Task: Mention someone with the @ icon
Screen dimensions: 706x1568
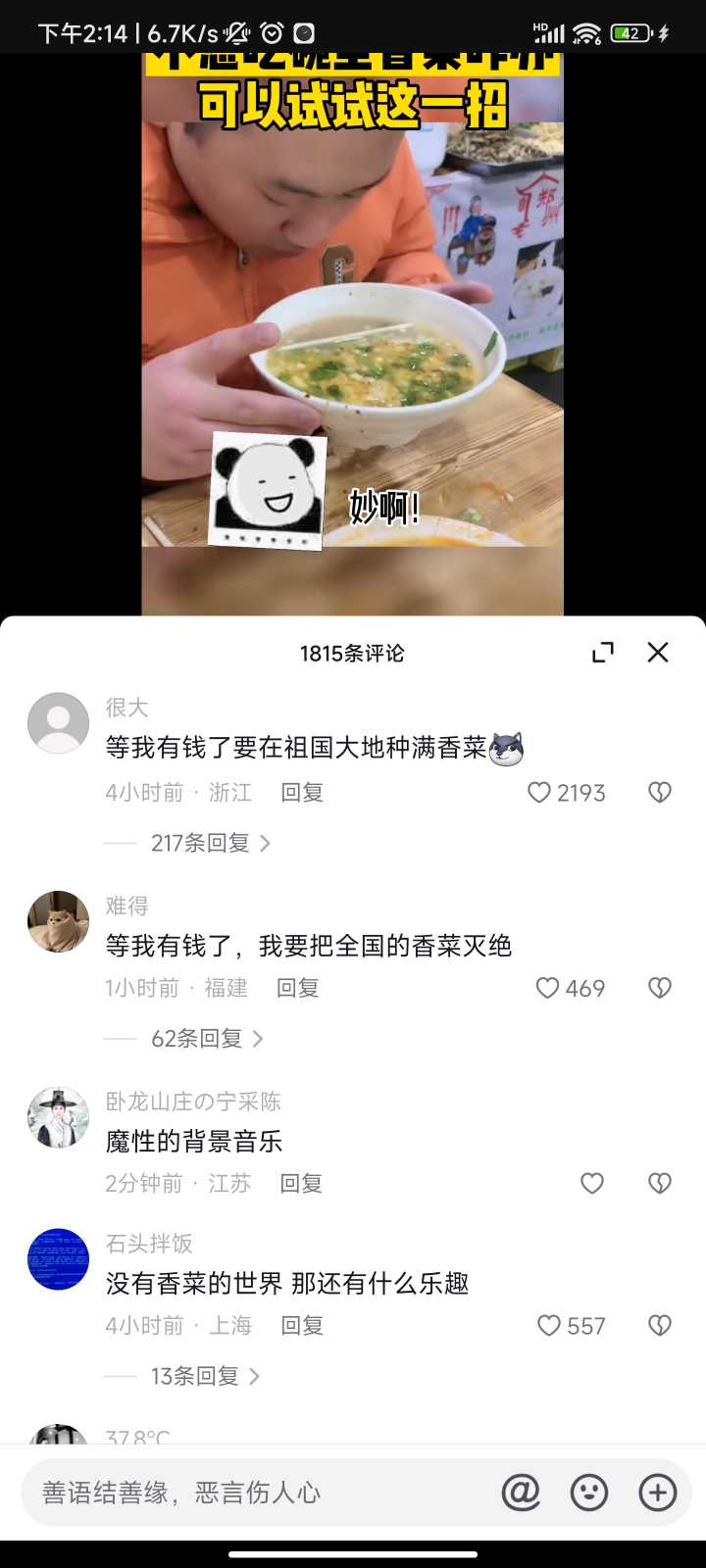Action: pos(521,1493)
